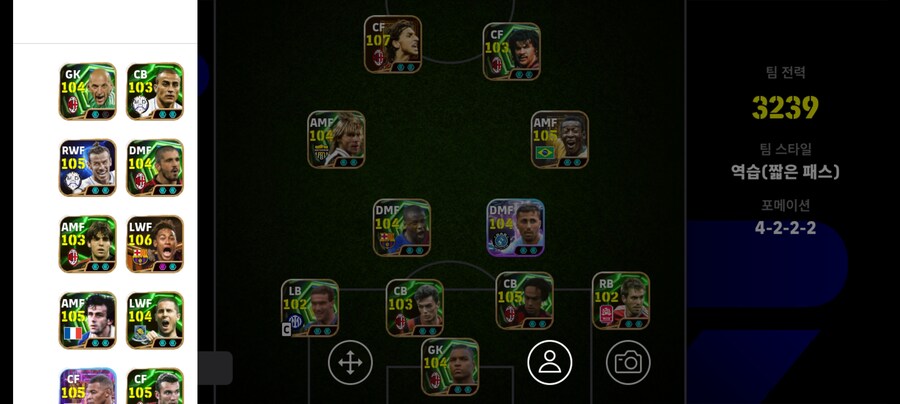
Task: Select the reserve LWF 104 card
Action: tap(155, 319)
